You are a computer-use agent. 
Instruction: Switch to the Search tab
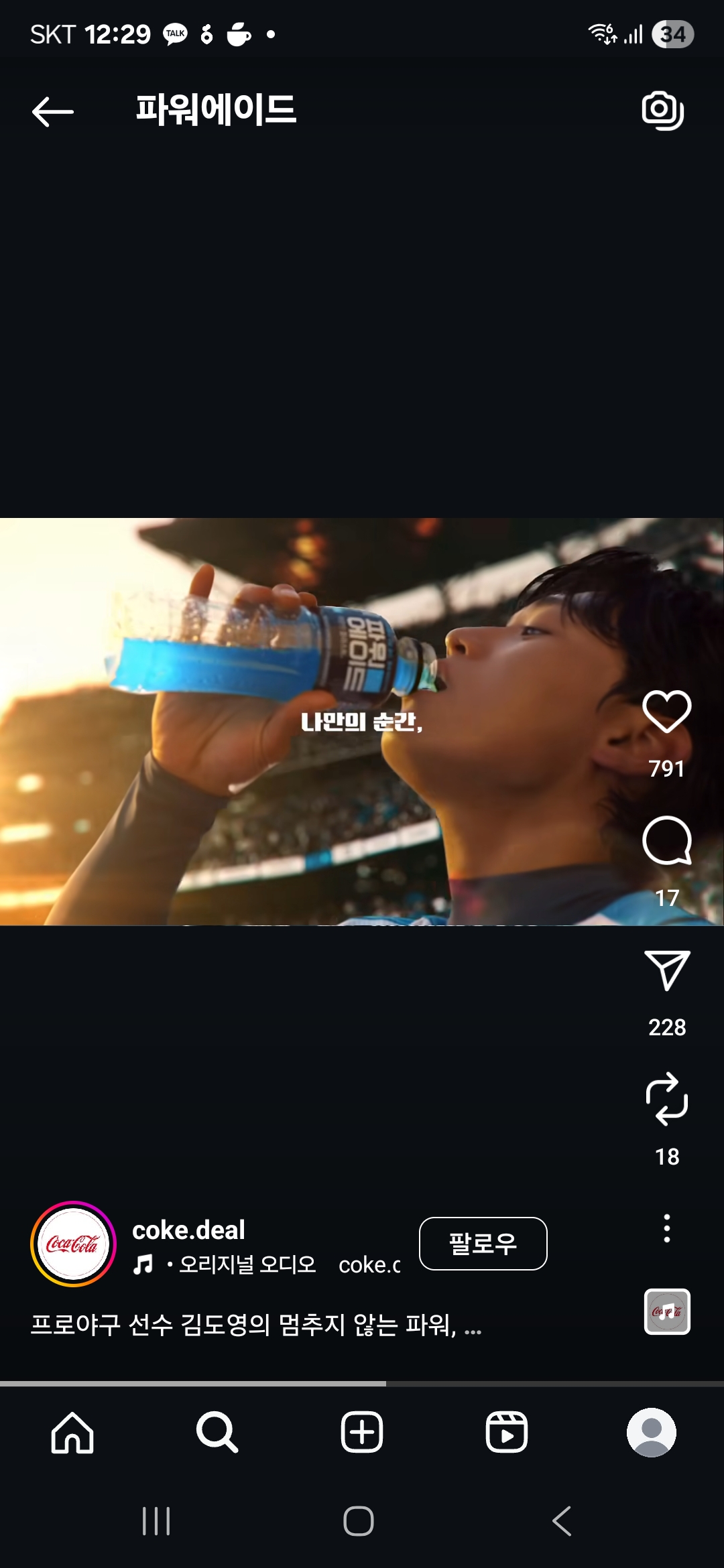click(217, 1433)
